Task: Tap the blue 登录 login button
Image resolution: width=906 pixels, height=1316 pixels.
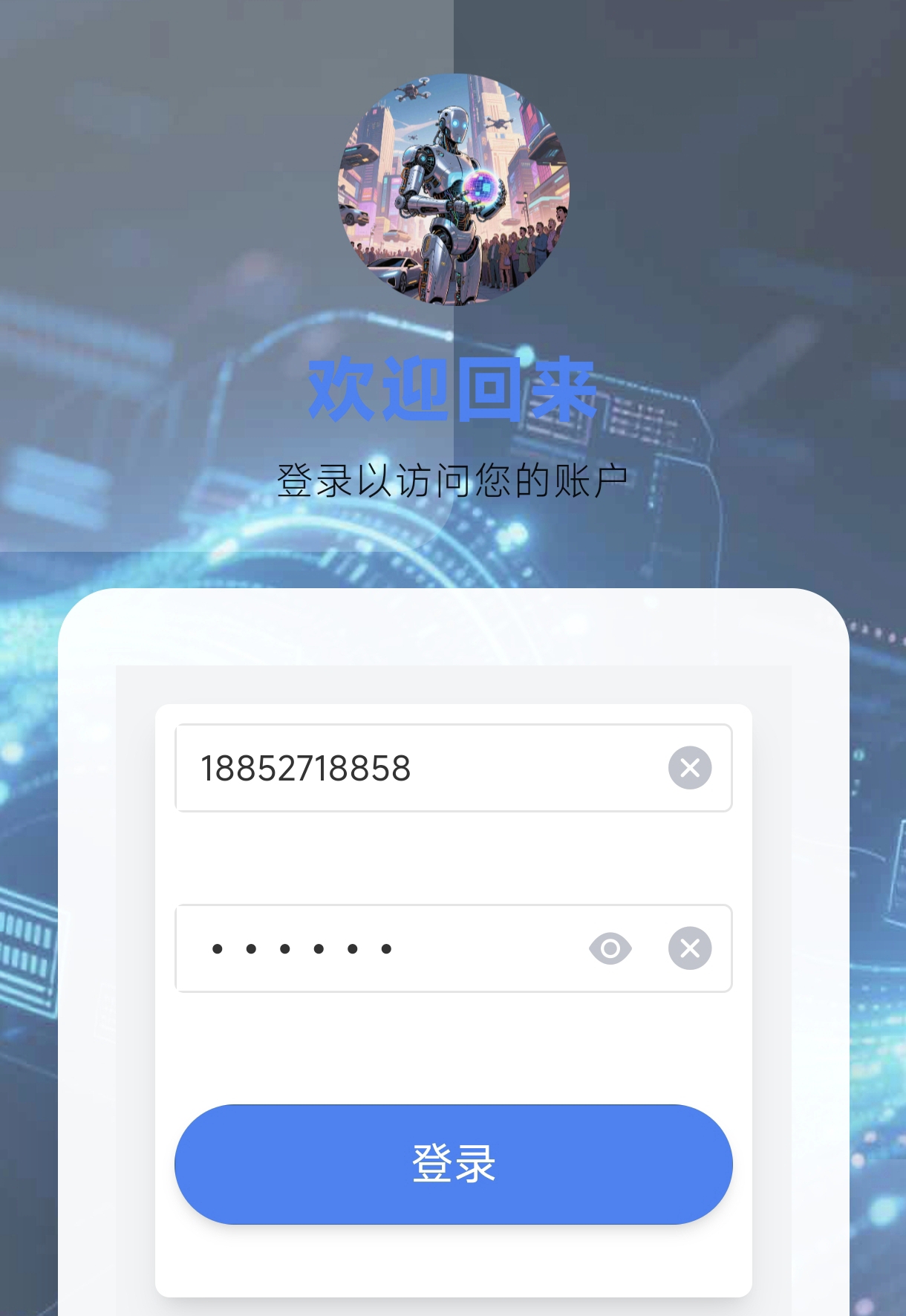Action: pyautogui.click(x=453, y=1164)
